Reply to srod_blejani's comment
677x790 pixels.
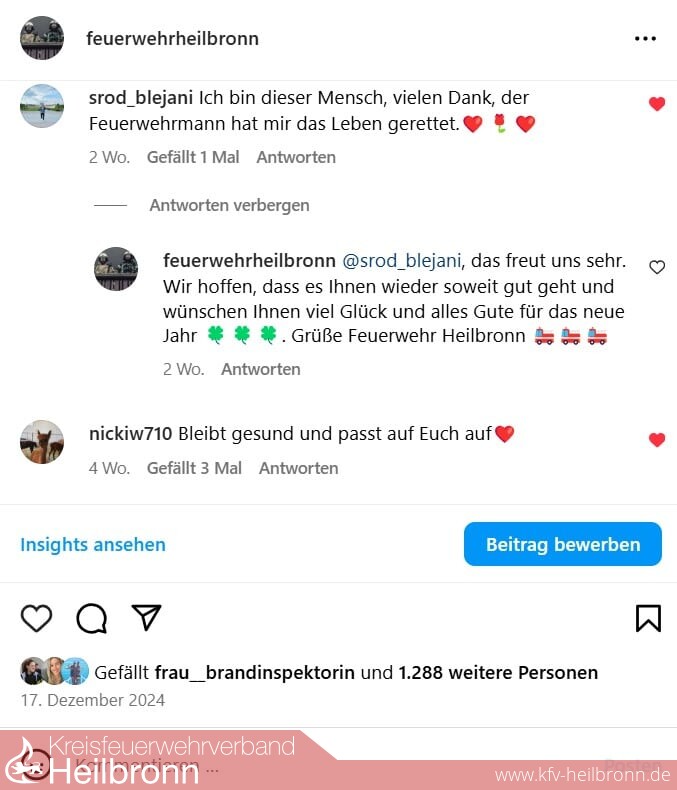click(295, 157)
